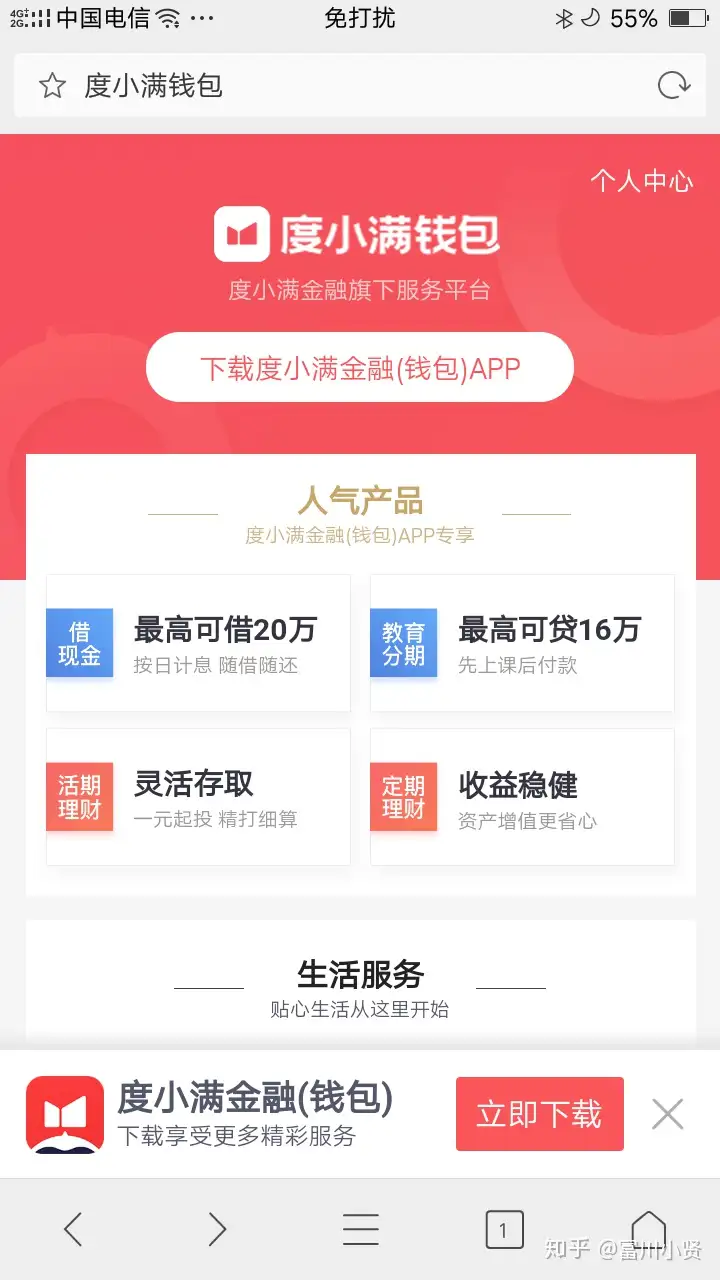Image resolution: width=720 pixels, height=1280 pixels.
Task: Tap the 度小满钱包 address bar
Action: [360, 86]
